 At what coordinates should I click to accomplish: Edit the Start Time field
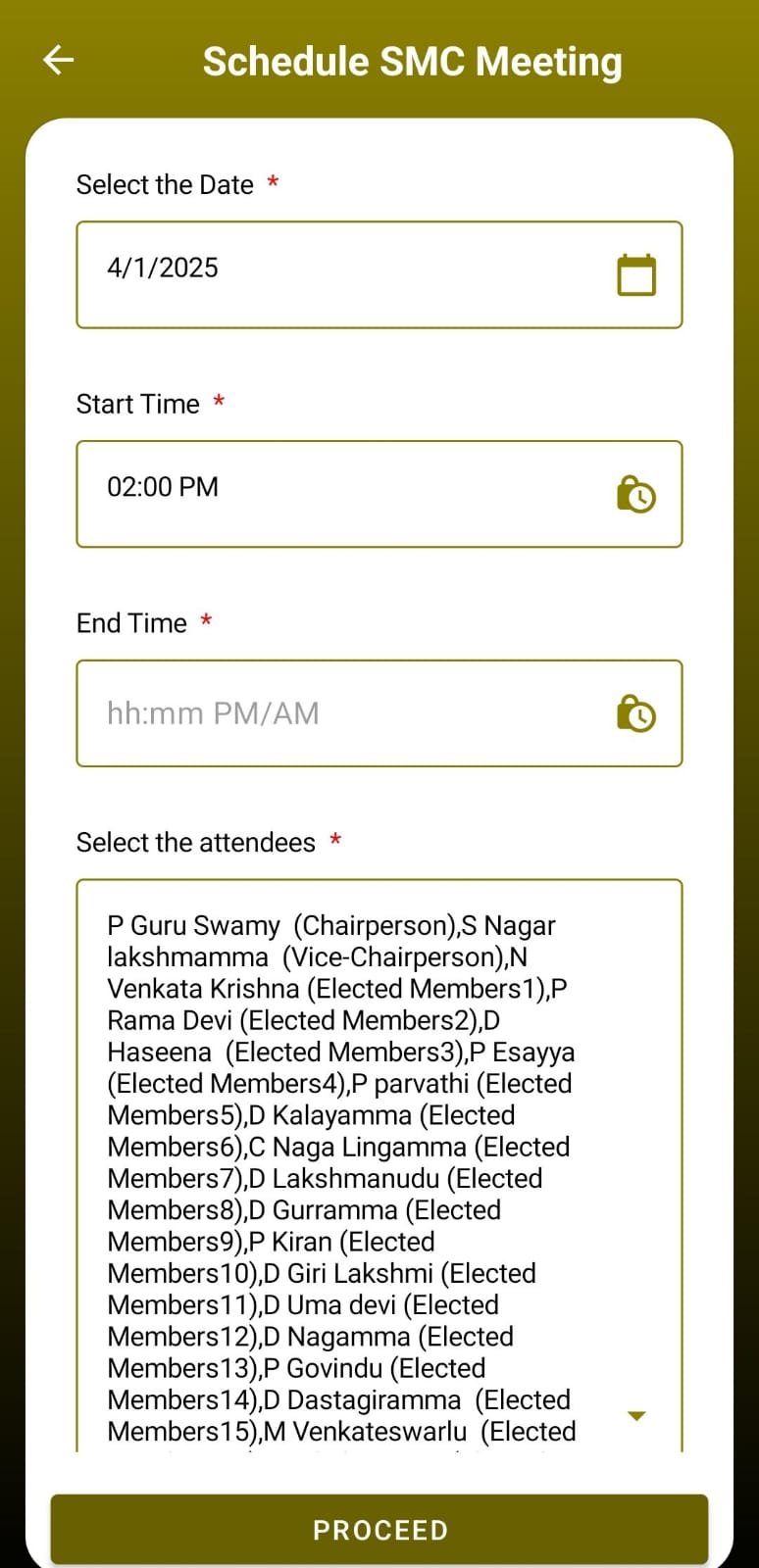coord(379,494)
